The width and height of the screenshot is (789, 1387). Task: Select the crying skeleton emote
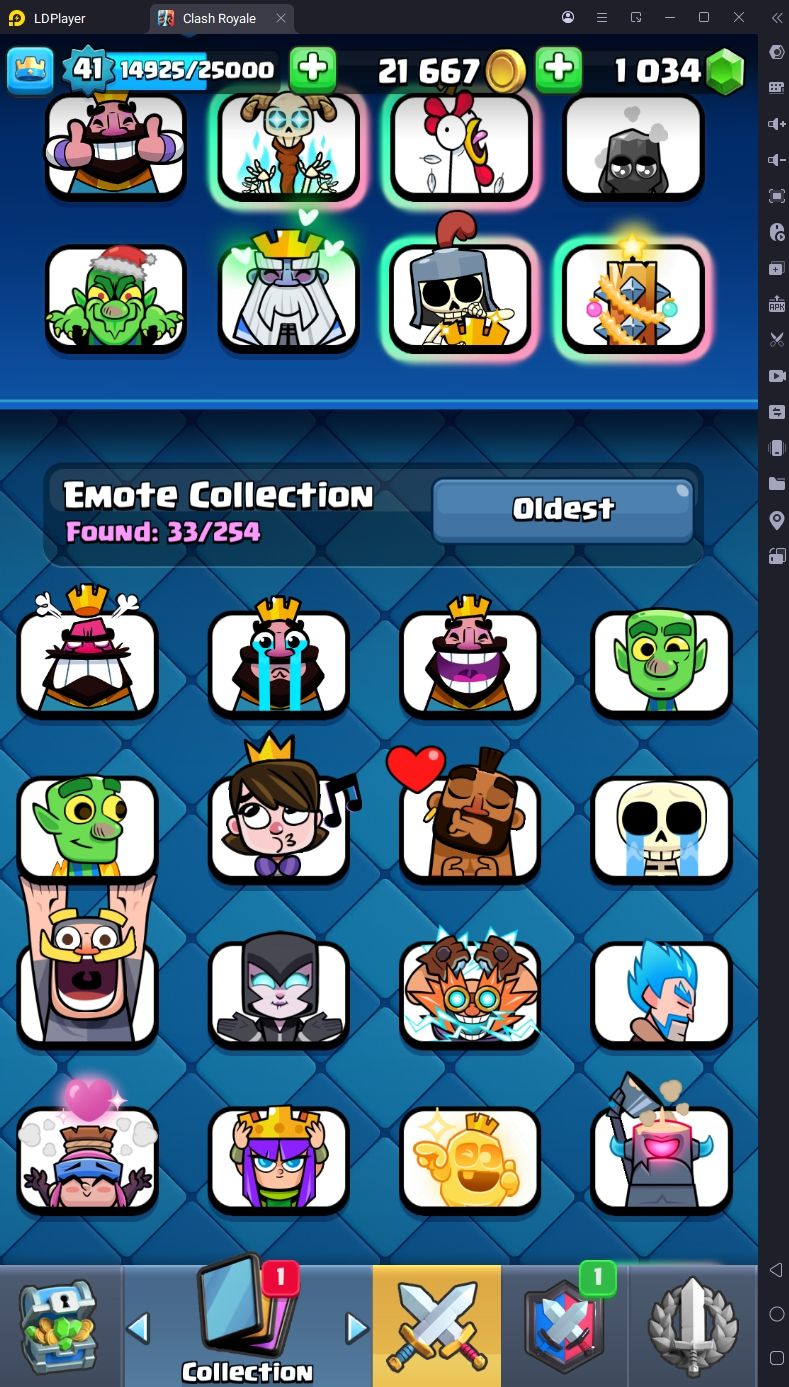coord(661,826)
